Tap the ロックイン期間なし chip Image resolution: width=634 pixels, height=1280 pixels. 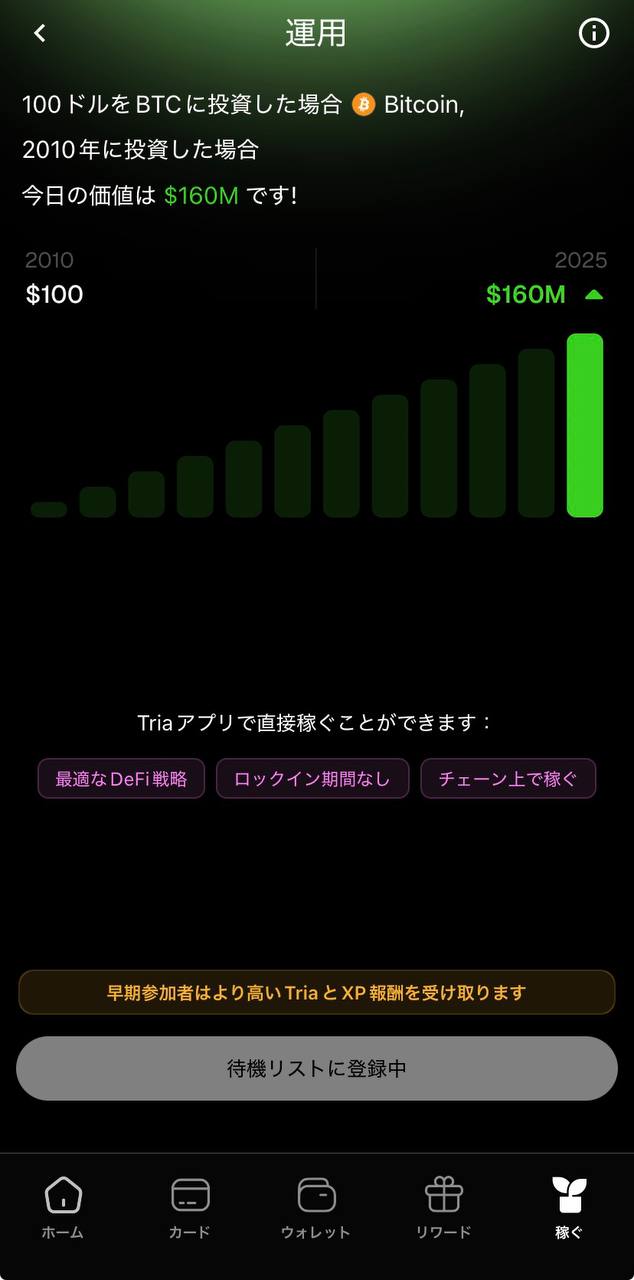click(x=312, y=779)
